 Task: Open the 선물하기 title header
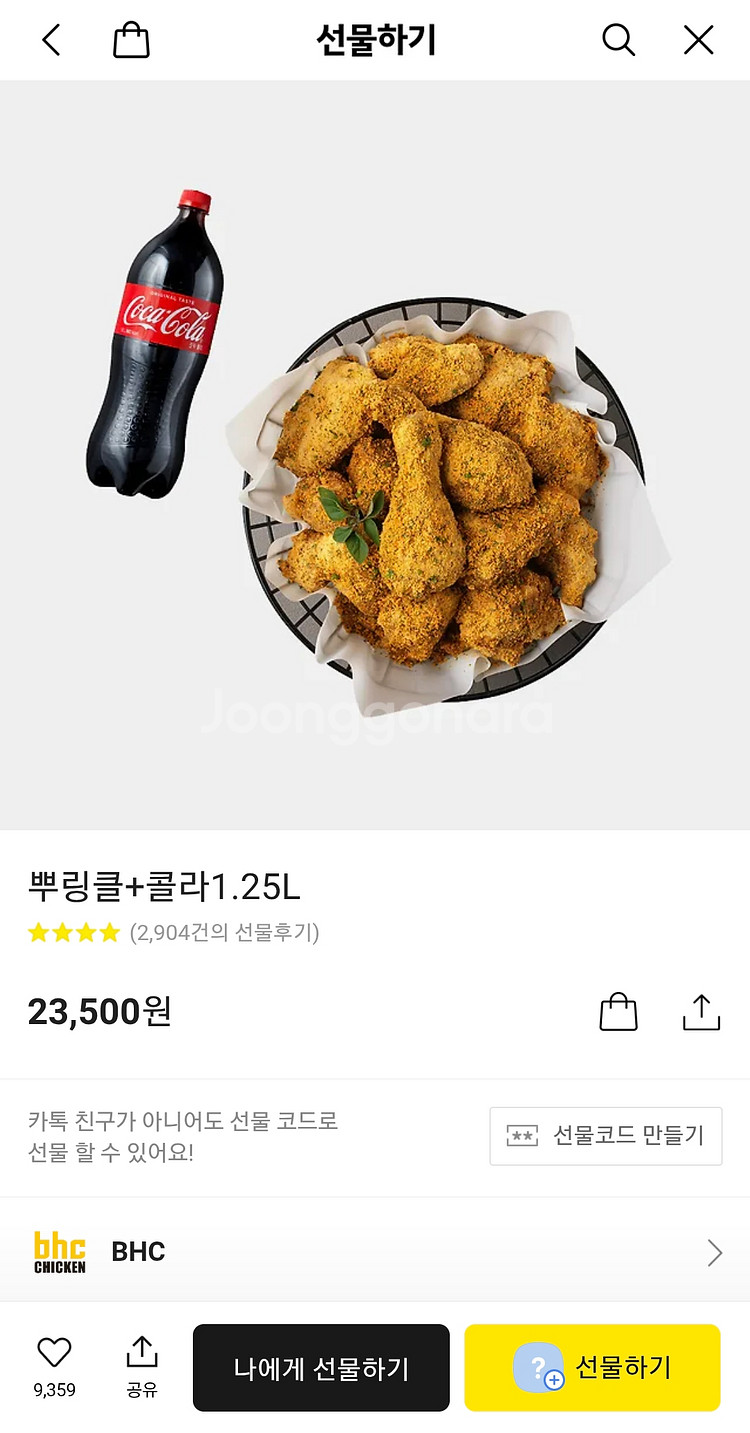coord(375,40)
